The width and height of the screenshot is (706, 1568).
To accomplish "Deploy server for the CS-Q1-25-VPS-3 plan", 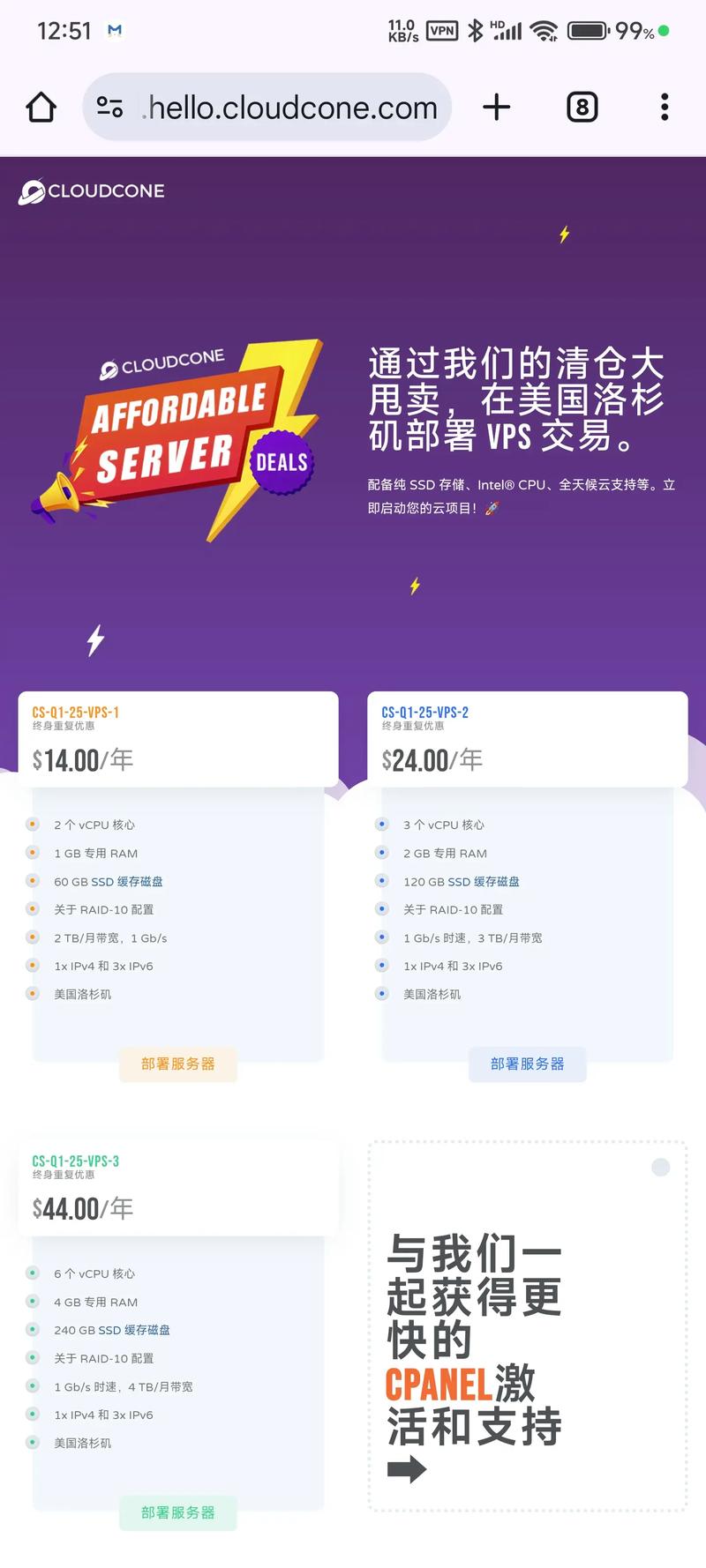I will click(178, 1512).
